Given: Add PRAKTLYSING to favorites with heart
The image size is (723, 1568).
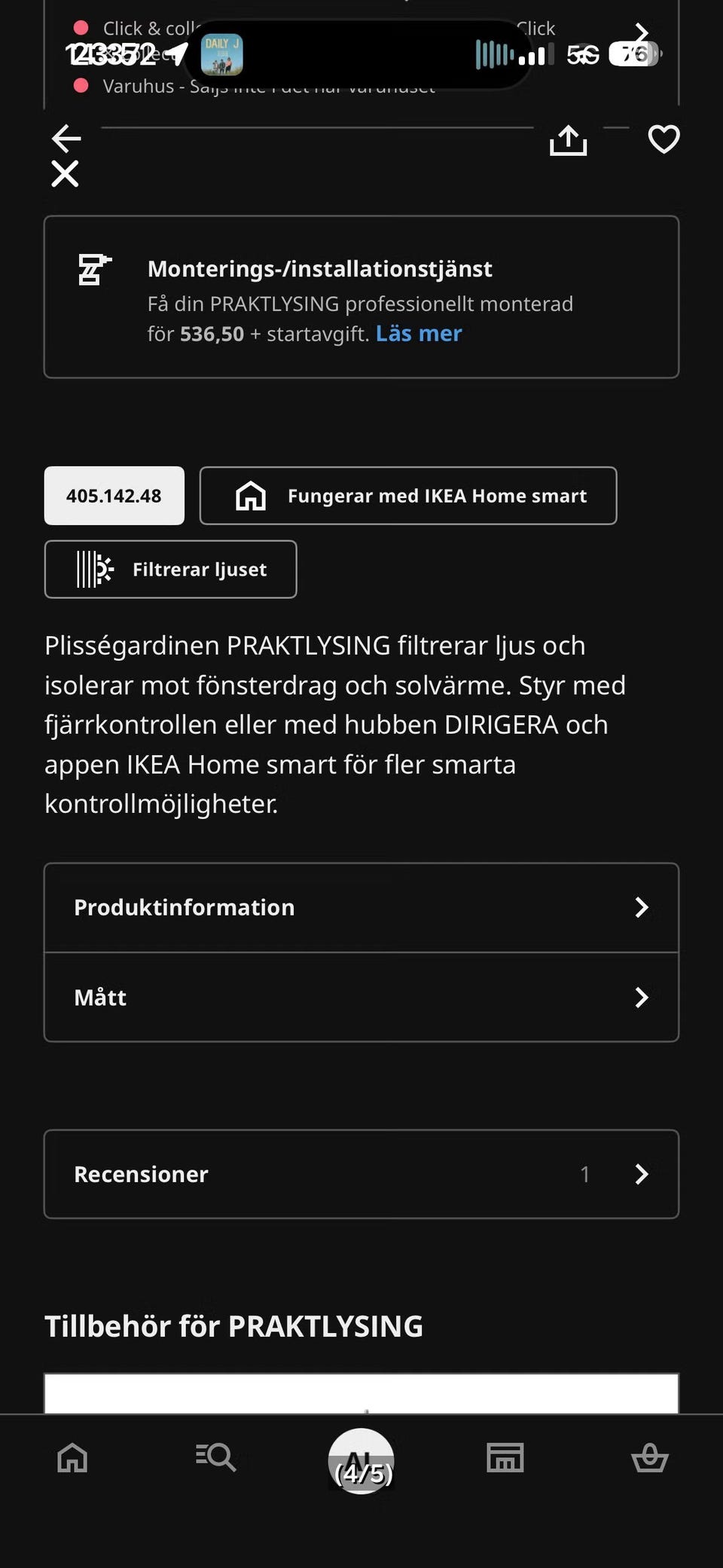Looking at the screenshot, I should [x=664, y=139].
